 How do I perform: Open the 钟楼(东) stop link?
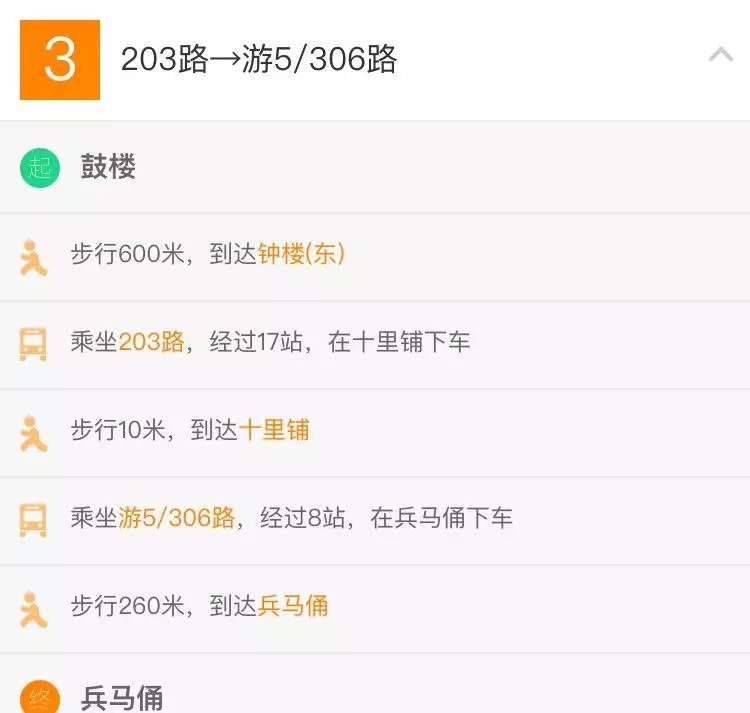(x=301, y=255)
